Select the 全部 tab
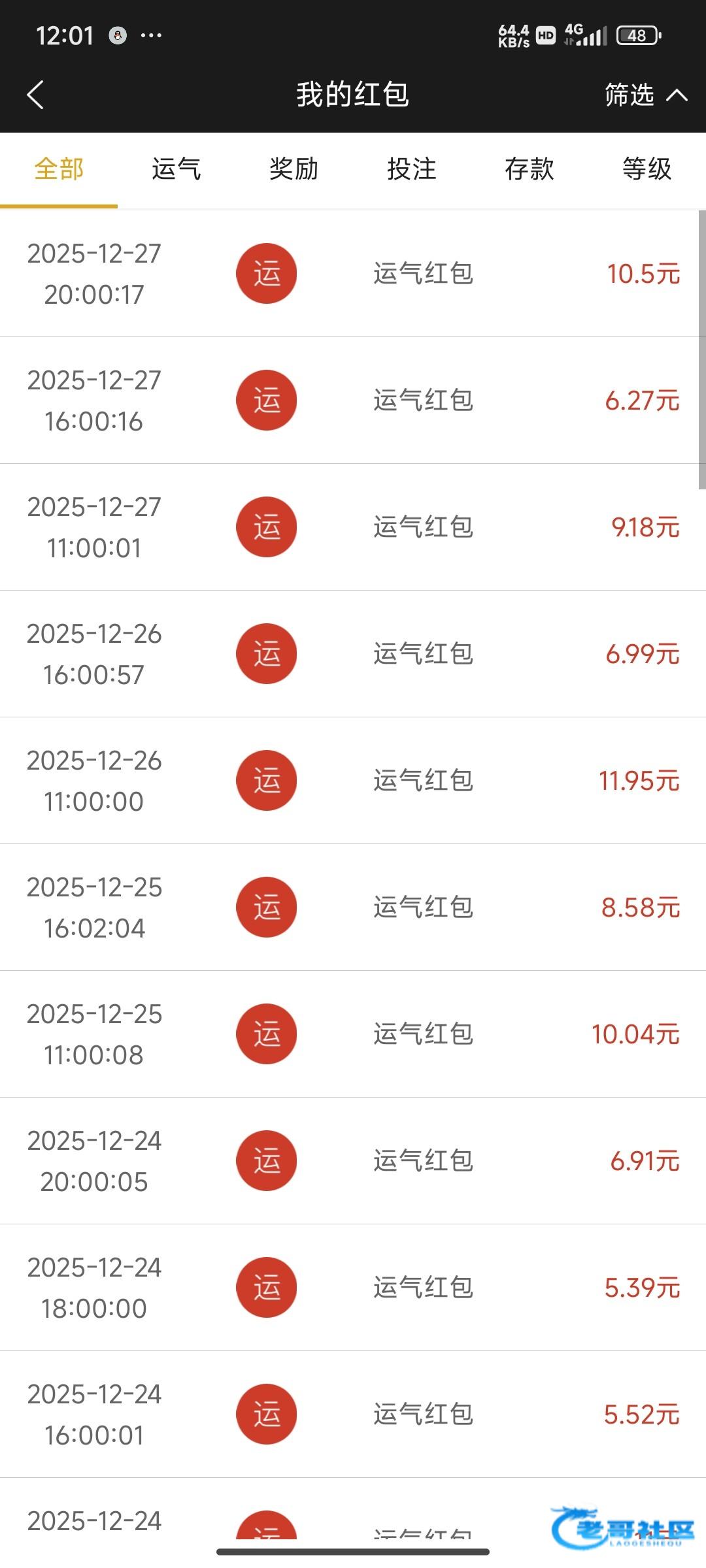The image size is (706, 1568). click(59, 169)
